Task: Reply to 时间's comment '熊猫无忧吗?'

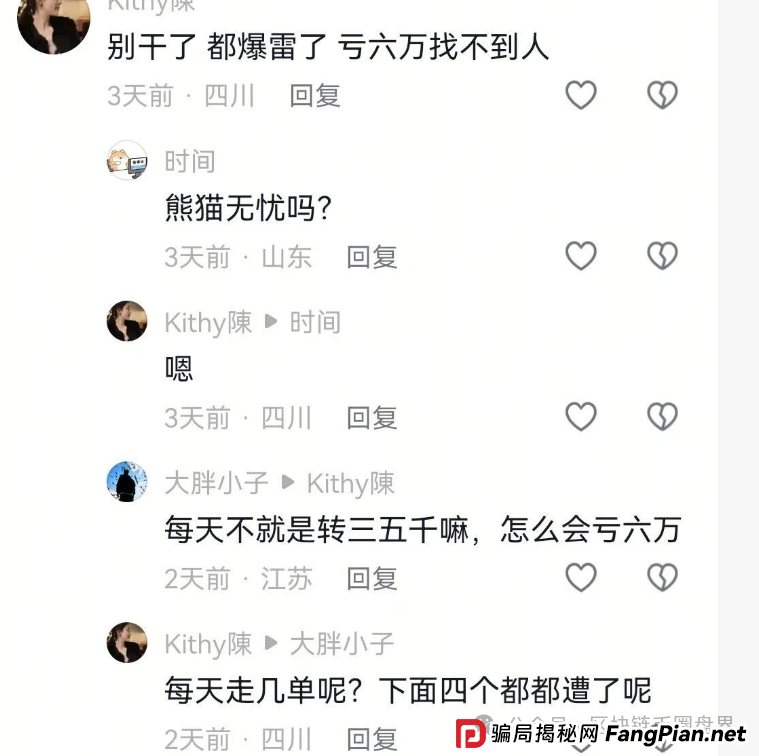Action: 372,257
